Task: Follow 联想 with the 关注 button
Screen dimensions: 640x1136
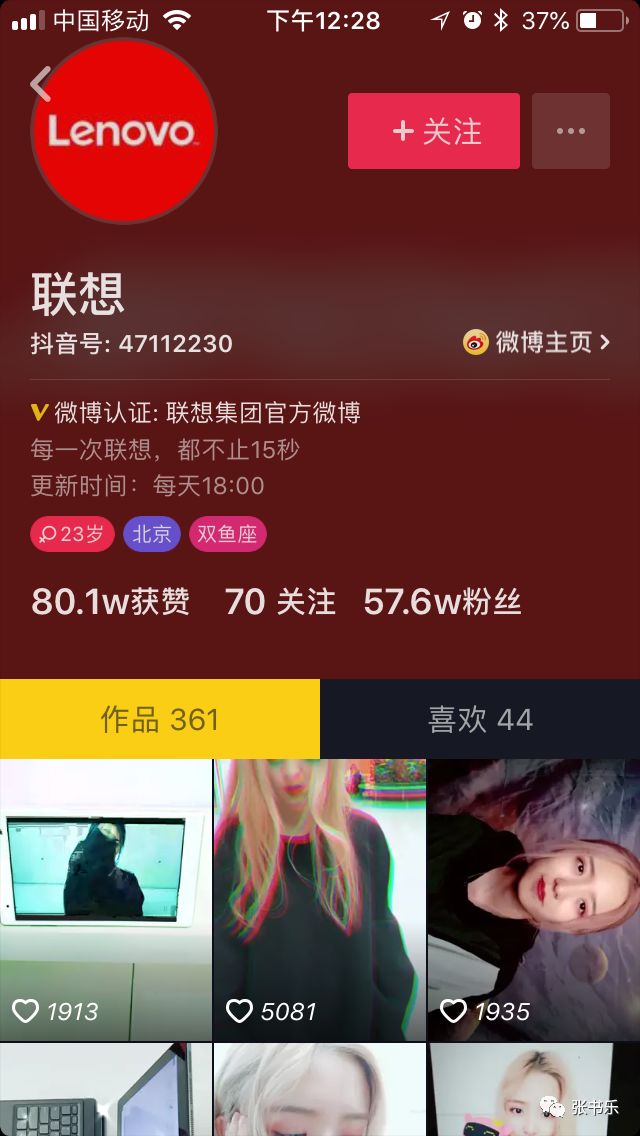Action: (x=434, y=131)
